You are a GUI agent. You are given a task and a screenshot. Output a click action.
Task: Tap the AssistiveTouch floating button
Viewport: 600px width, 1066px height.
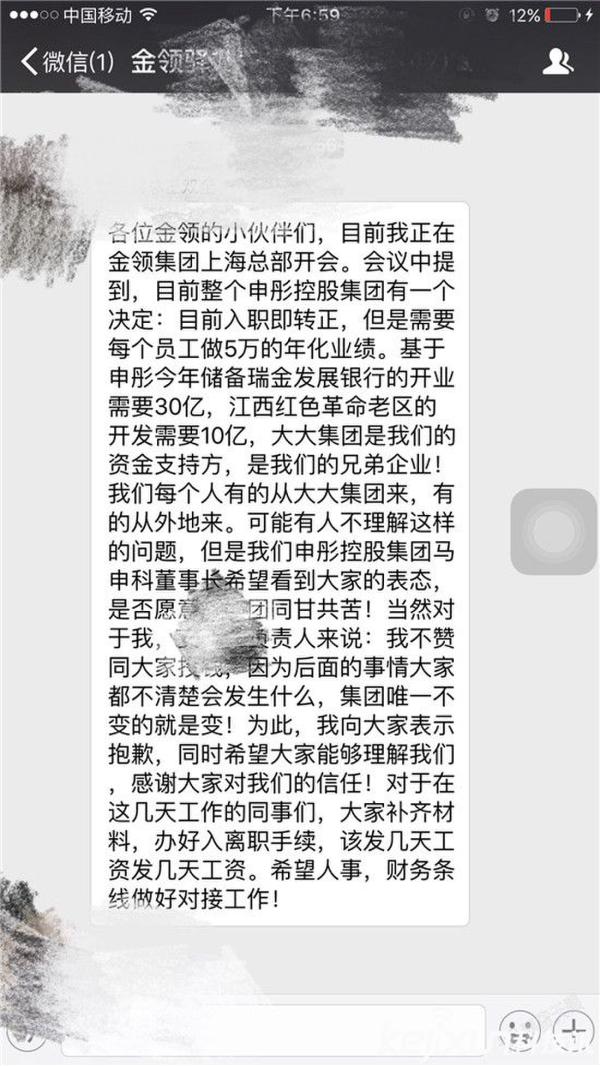pos(553,532)
